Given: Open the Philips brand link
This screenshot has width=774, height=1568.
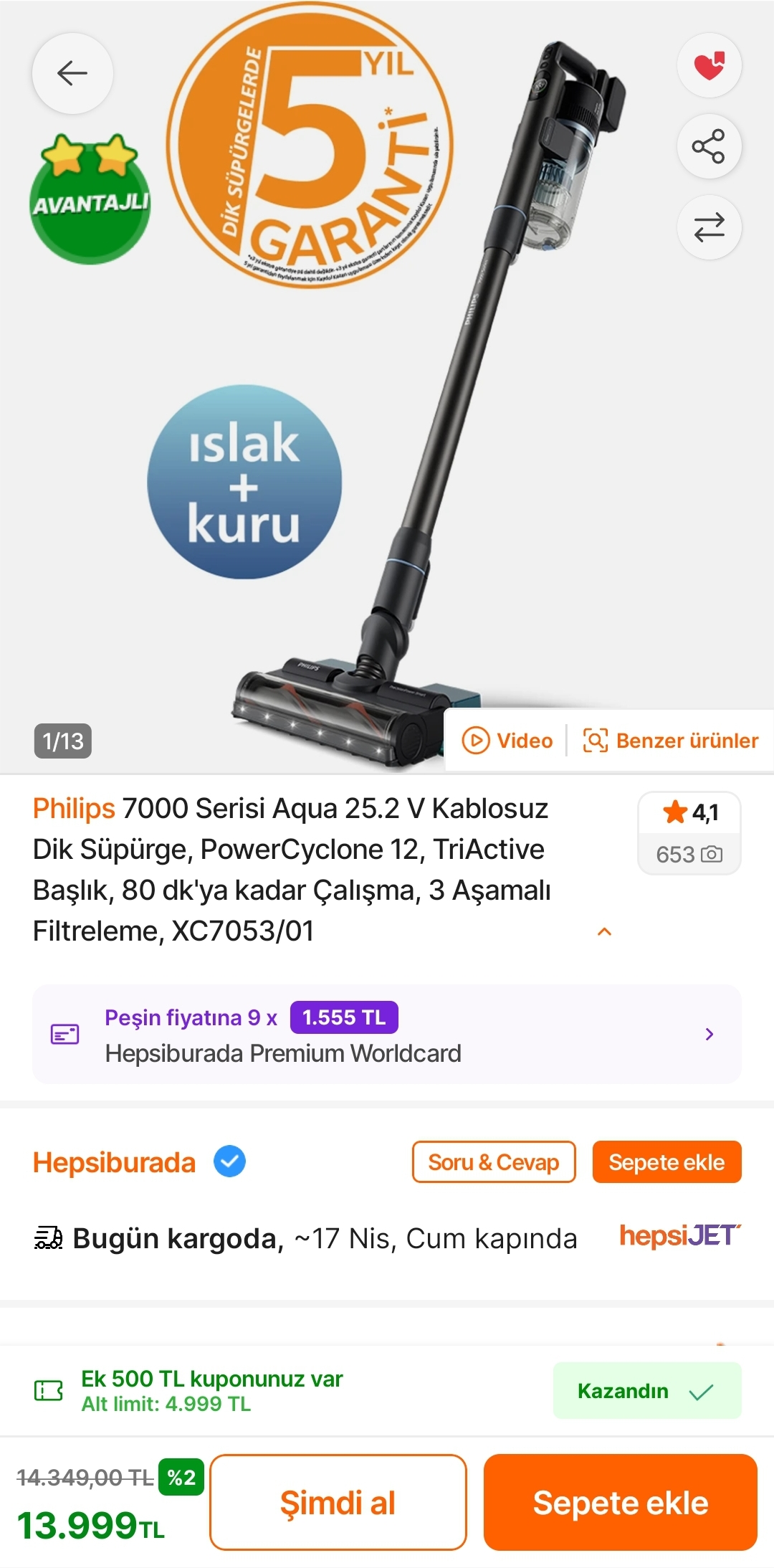Looking at the screenshot, I should pos(74,809).
